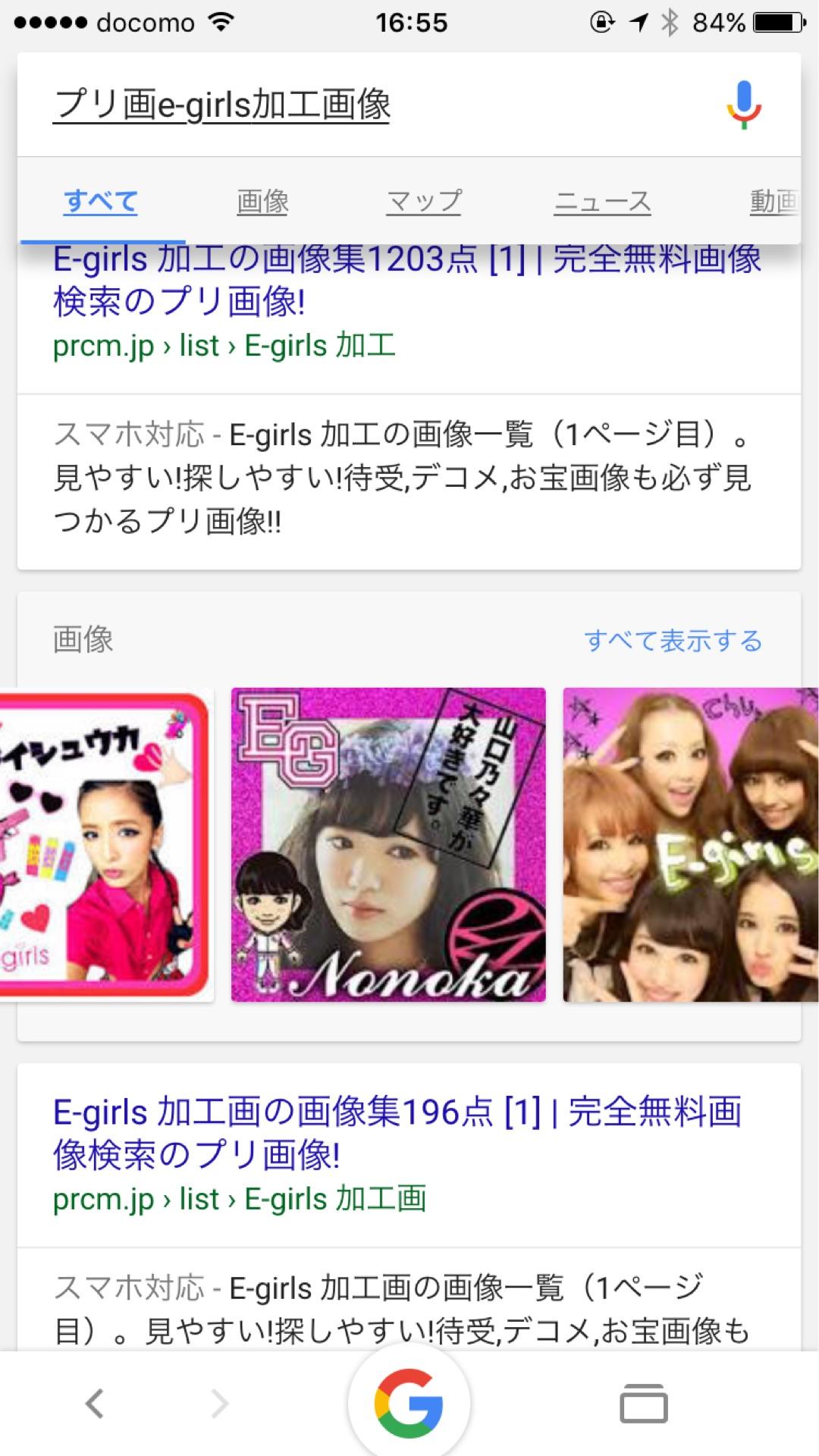Open the result E-girls 加工の画像集1203点

[406, 280]
